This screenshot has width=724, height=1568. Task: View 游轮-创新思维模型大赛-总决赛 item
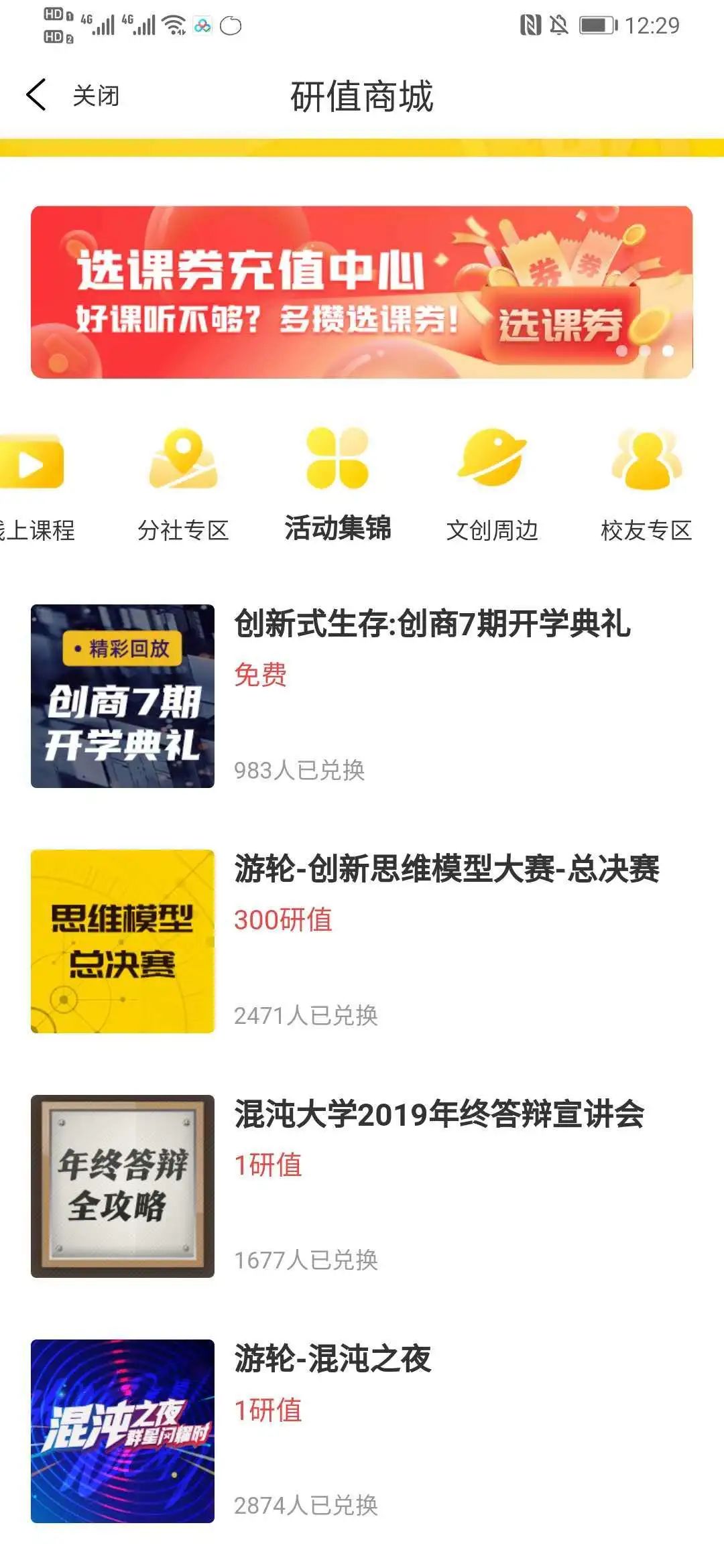pyautogui.click(x=362, y=941)
